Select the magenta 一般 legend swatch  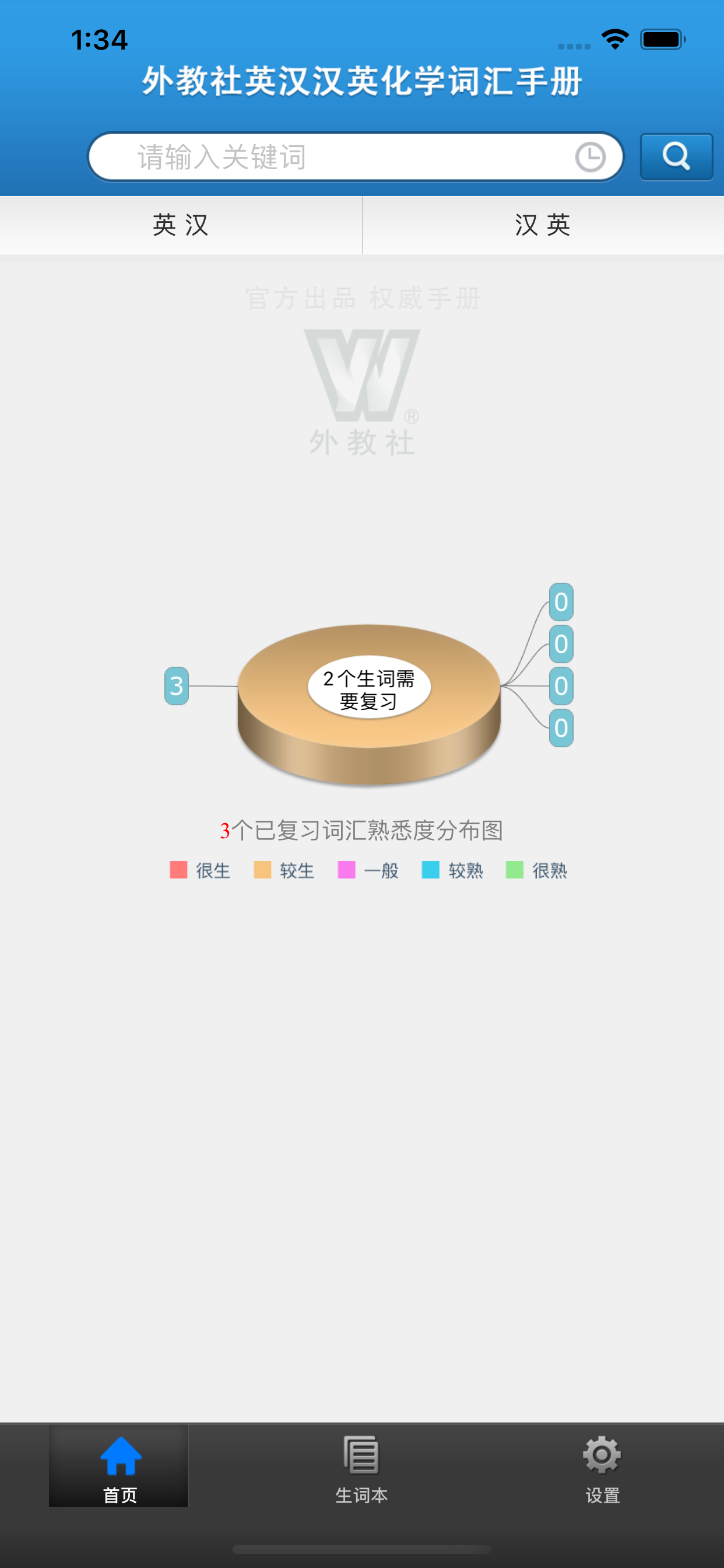coord(347,870)
